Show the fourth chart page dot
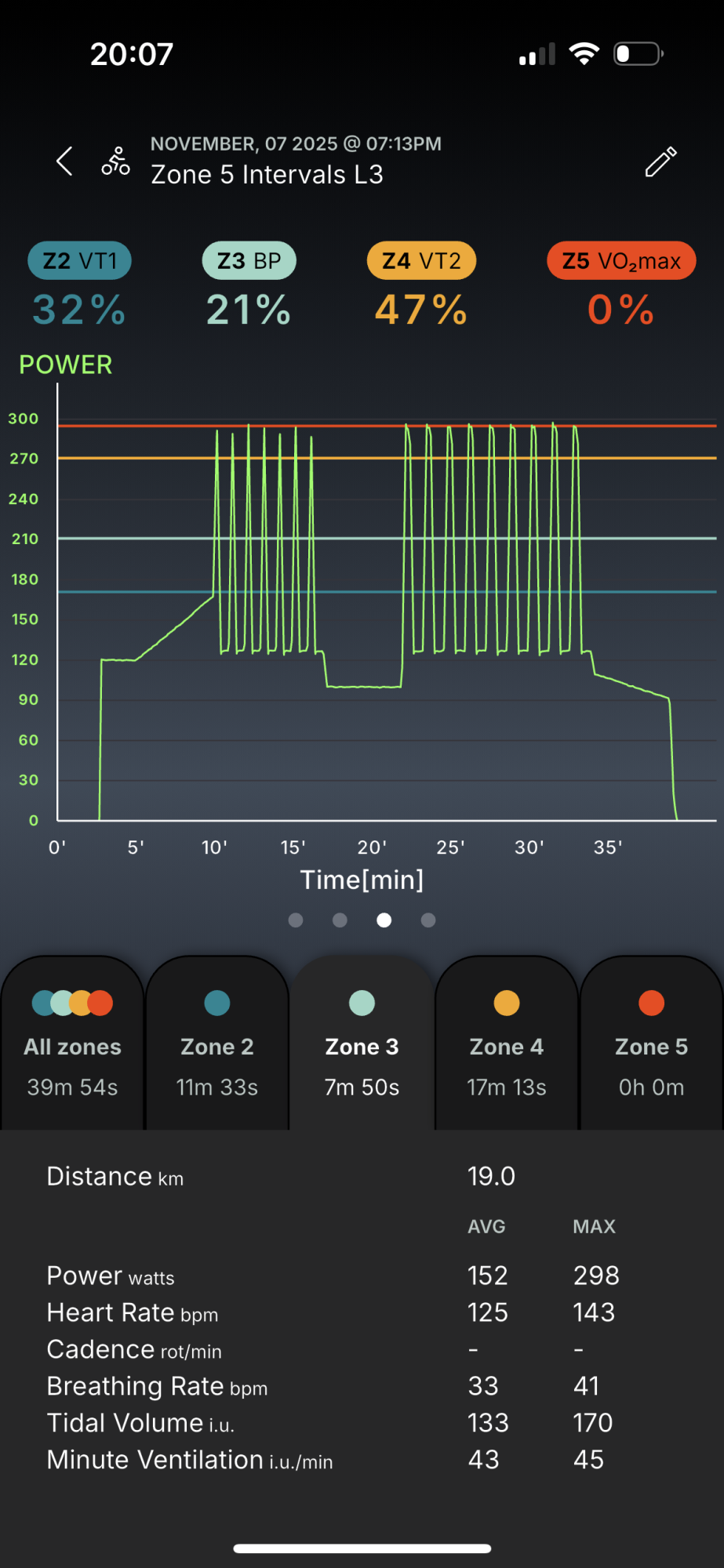The image size is (724, 1568). pyautogui.click(x=428, y=920)
